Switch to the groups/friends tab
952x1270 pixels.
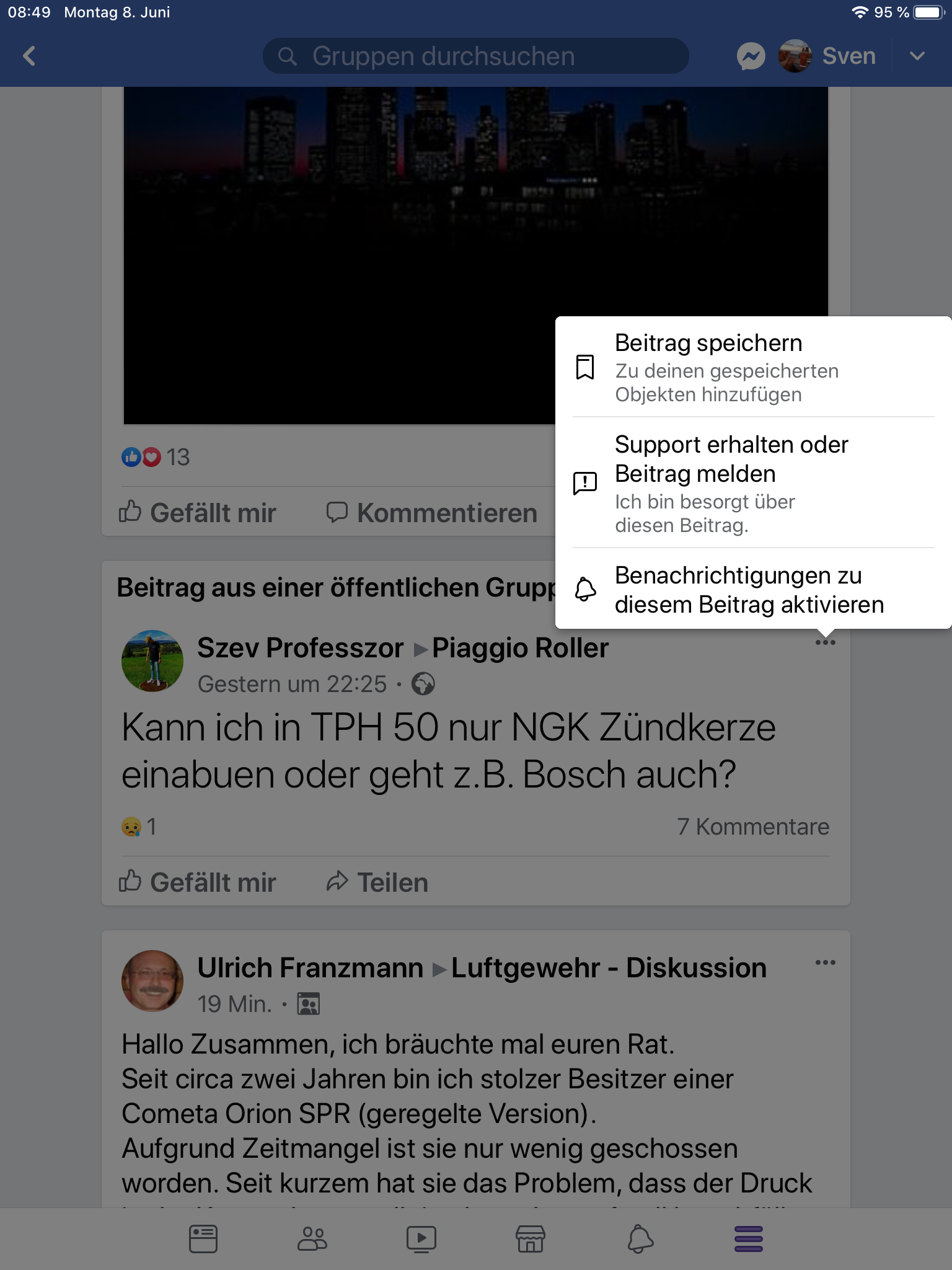pyautogui.click(x=312, y=1239)
